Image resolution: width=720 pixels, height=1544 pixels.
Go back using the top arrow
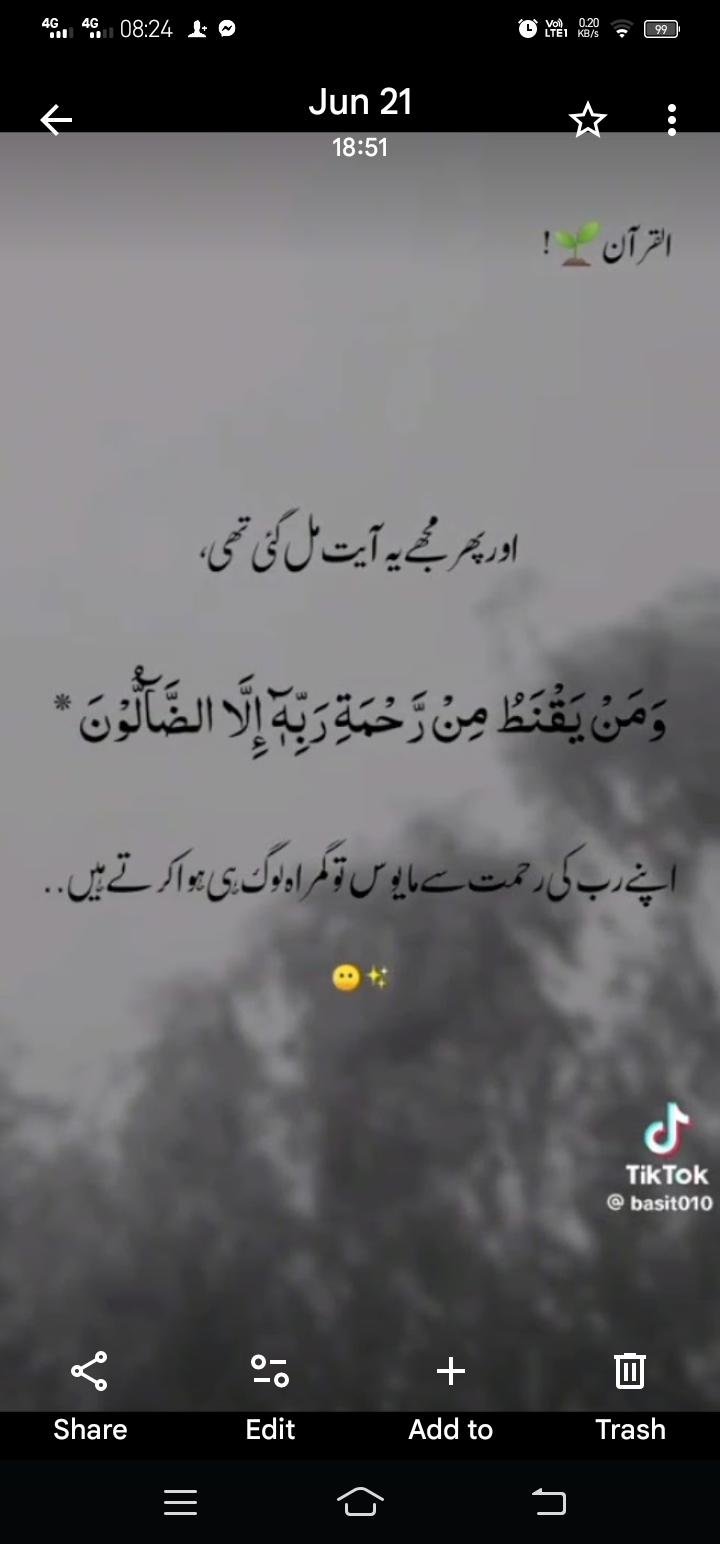click(x=56, y=120)
